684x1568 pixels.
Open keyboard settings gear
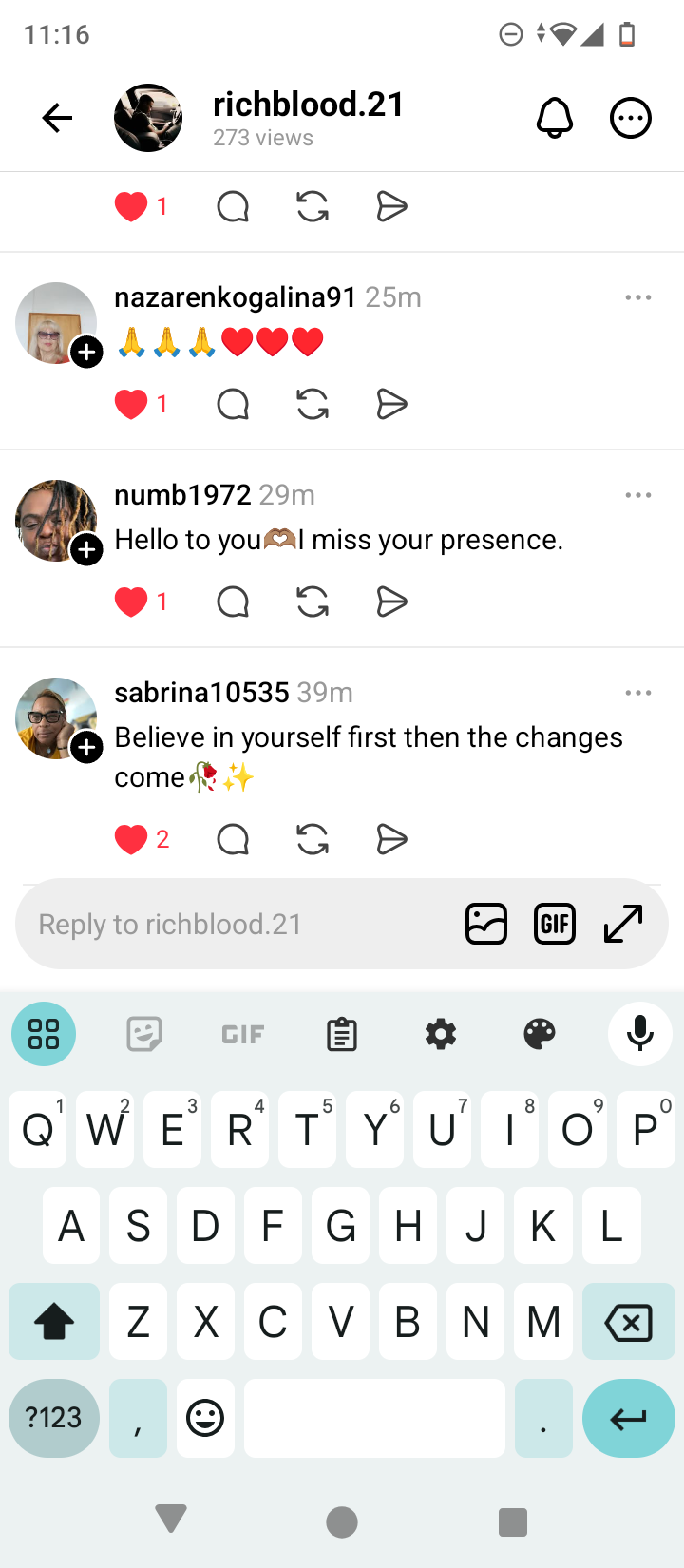point(441,1034)
